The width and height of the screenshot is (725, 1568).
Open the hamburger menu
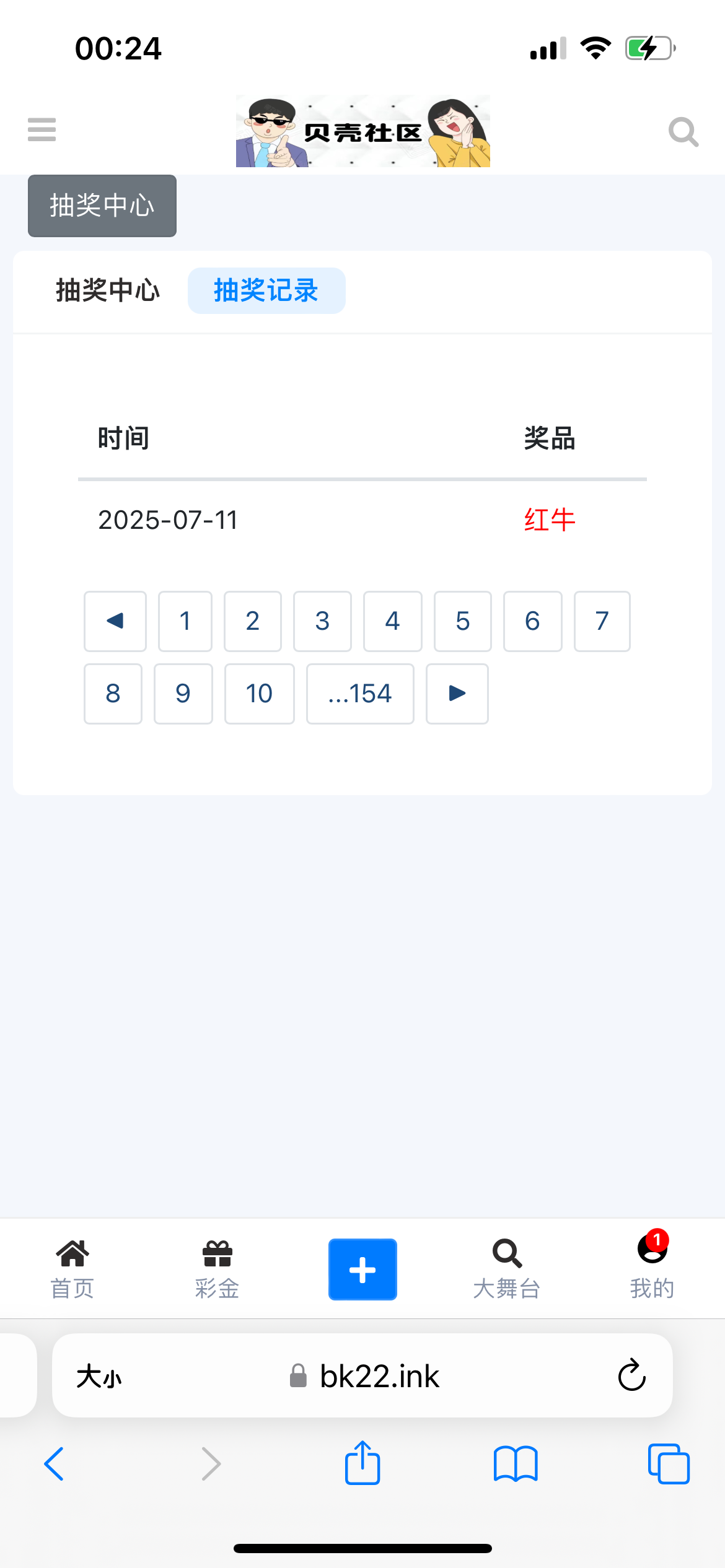pyautogui.click(x=42, y=131)
